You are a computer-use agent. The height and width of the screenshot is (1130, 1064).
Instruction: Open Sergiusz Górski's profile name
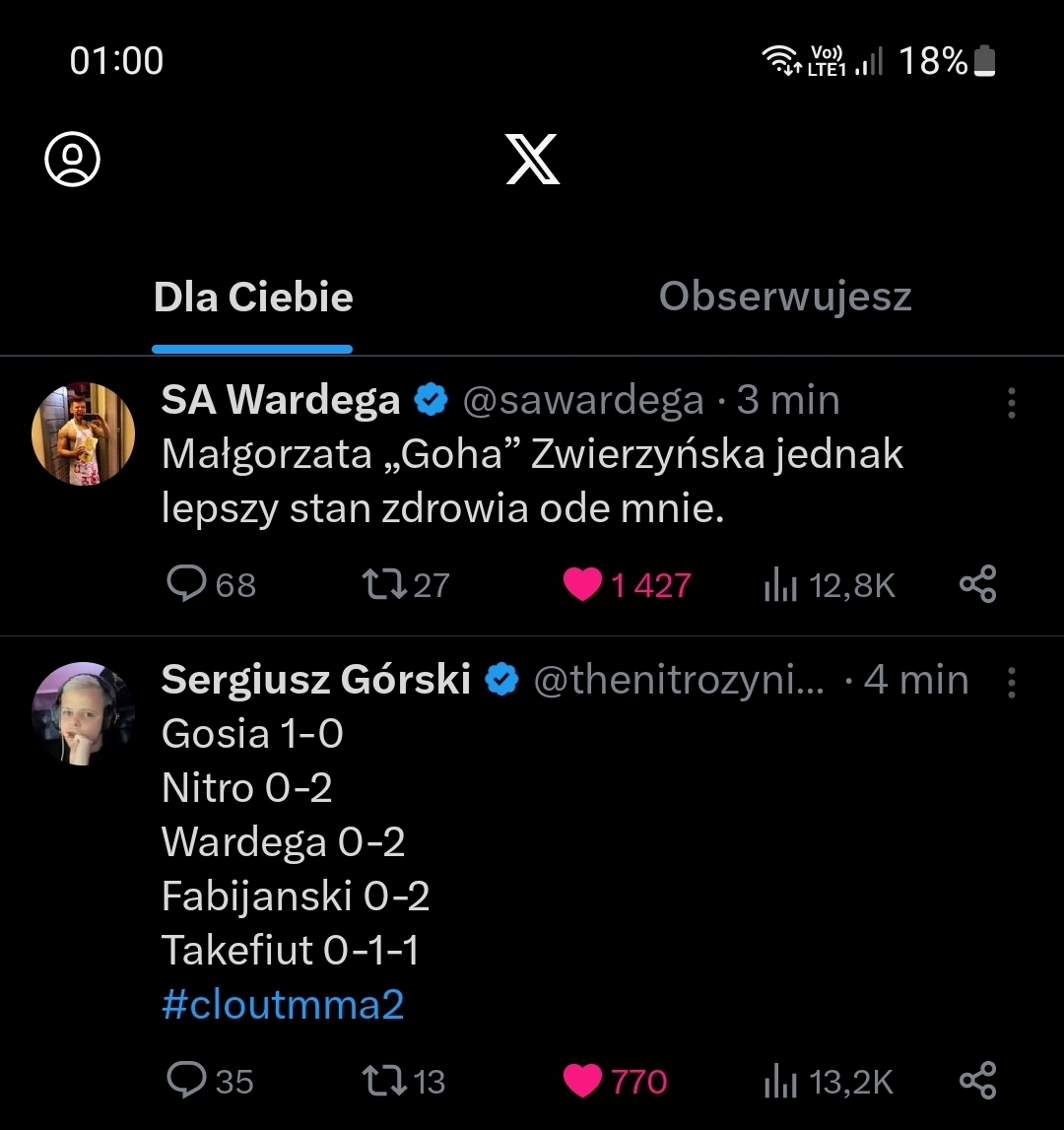315,680
